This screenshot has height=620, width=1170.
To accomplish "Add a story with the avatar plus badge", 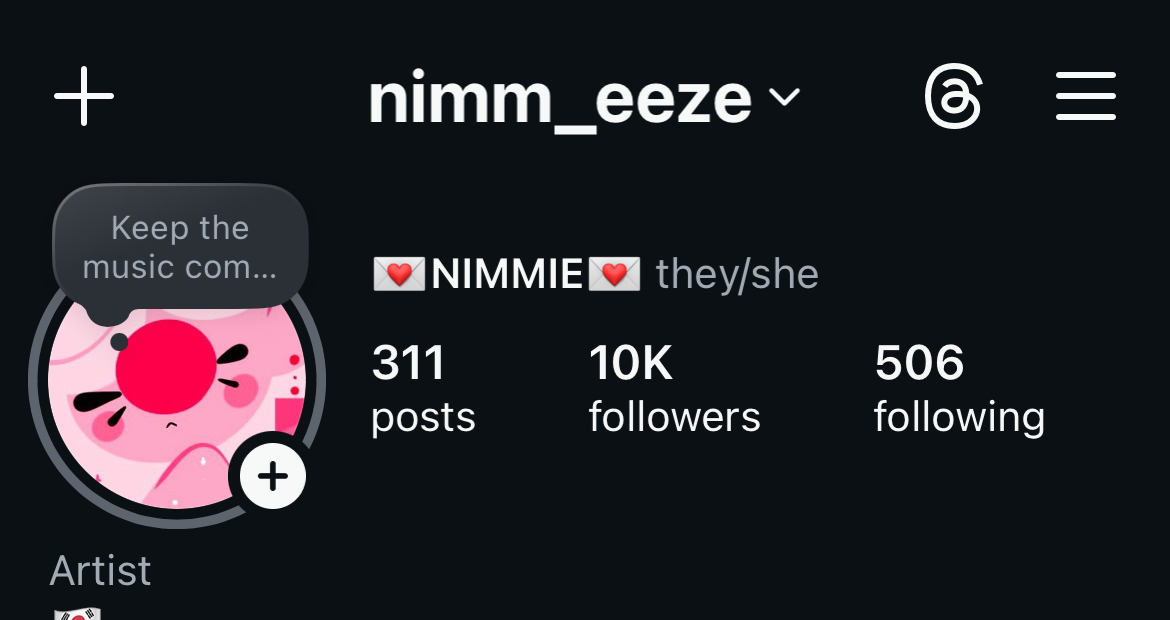I will coord(272,476).
